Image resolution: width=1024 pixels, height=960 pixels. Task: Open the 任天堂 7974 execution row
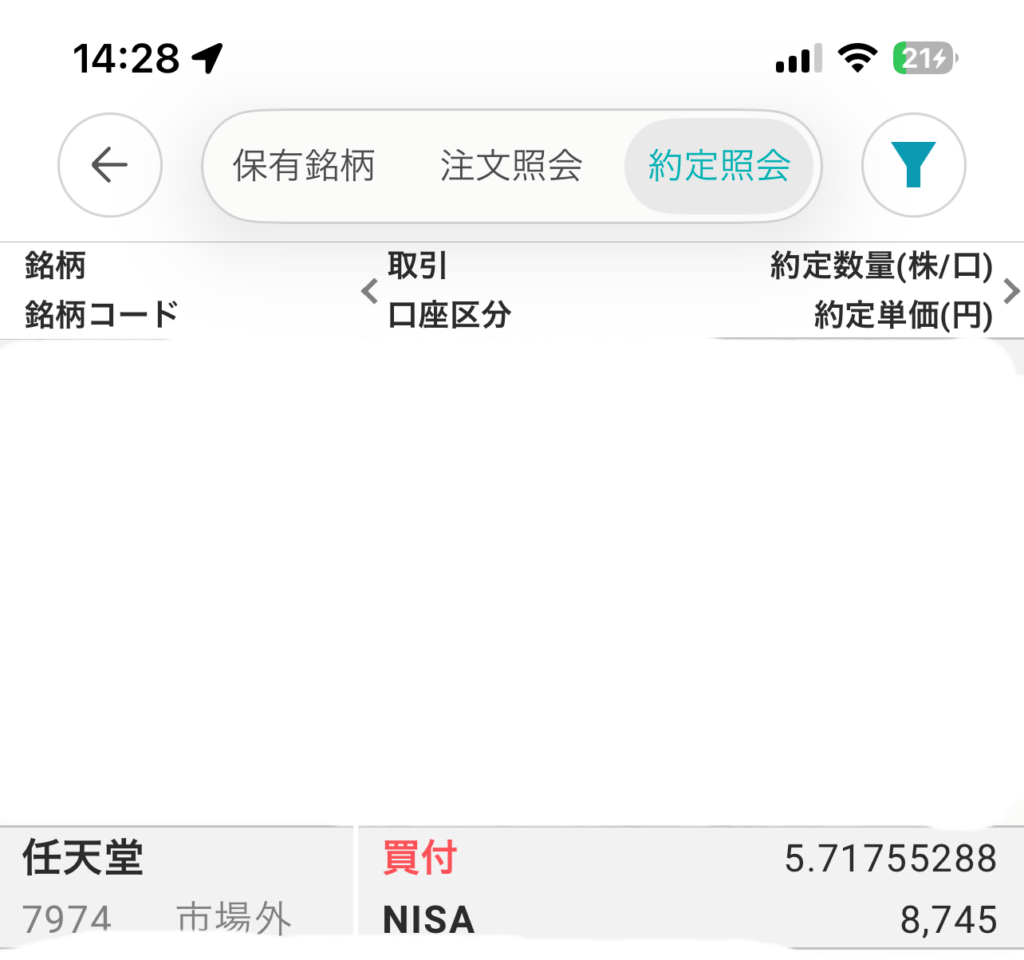pos(512,886)
